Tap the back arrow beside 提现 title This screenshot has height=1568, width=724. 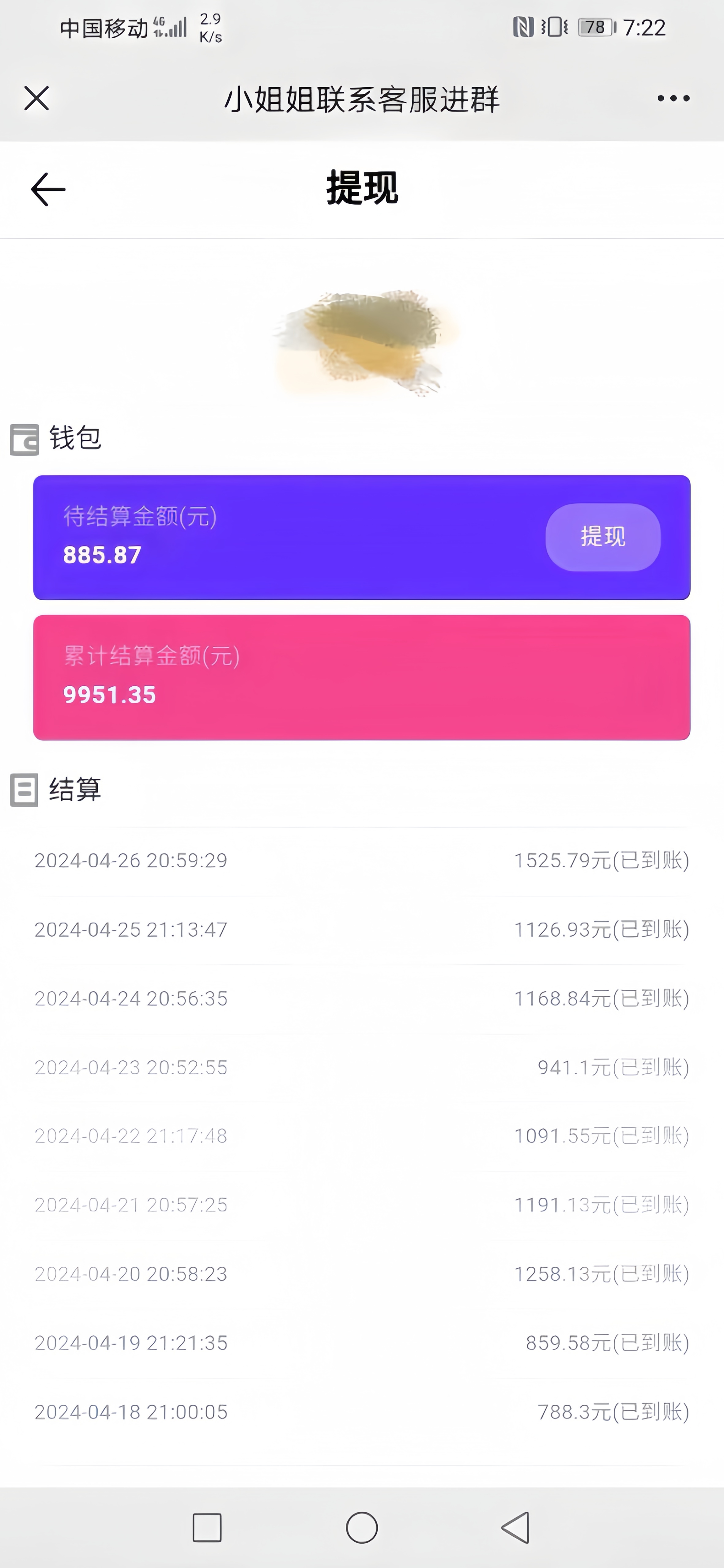point(46,189)
